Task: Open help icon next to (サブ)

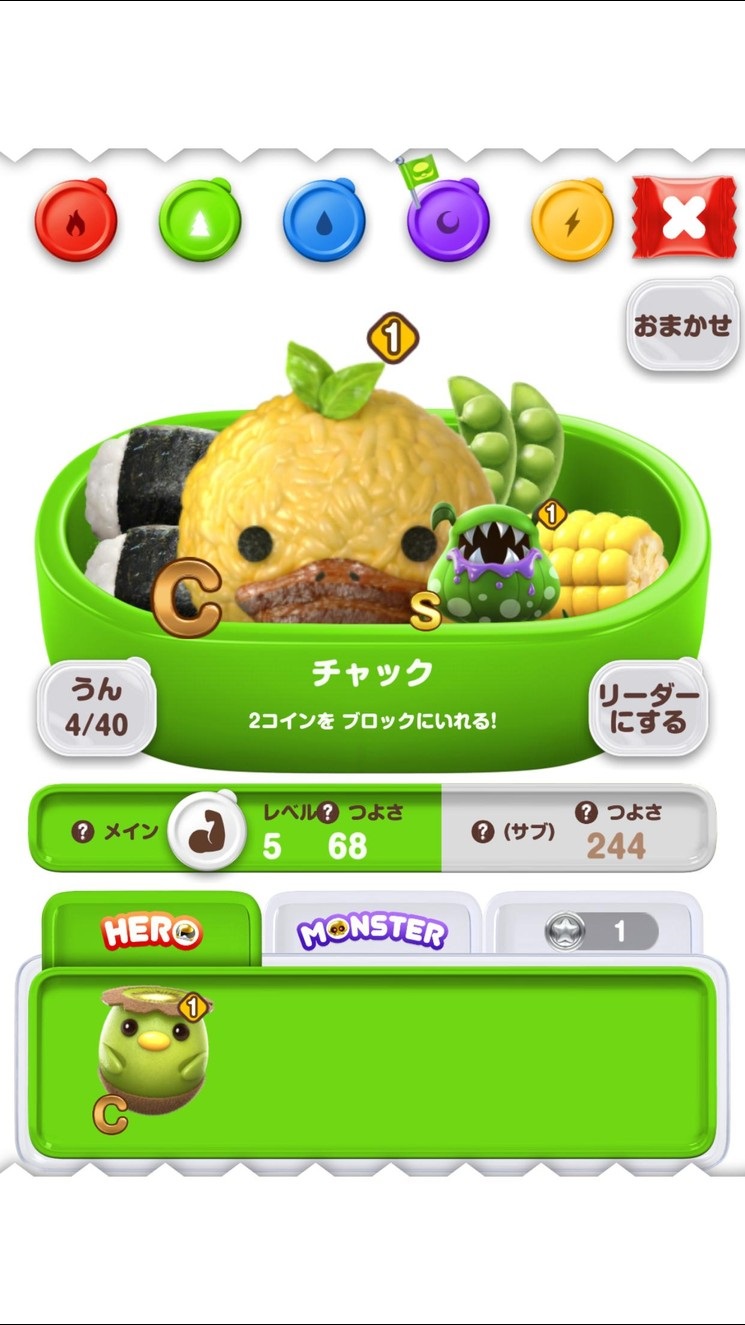Action: pyautogui.click(x=482, y=831)
